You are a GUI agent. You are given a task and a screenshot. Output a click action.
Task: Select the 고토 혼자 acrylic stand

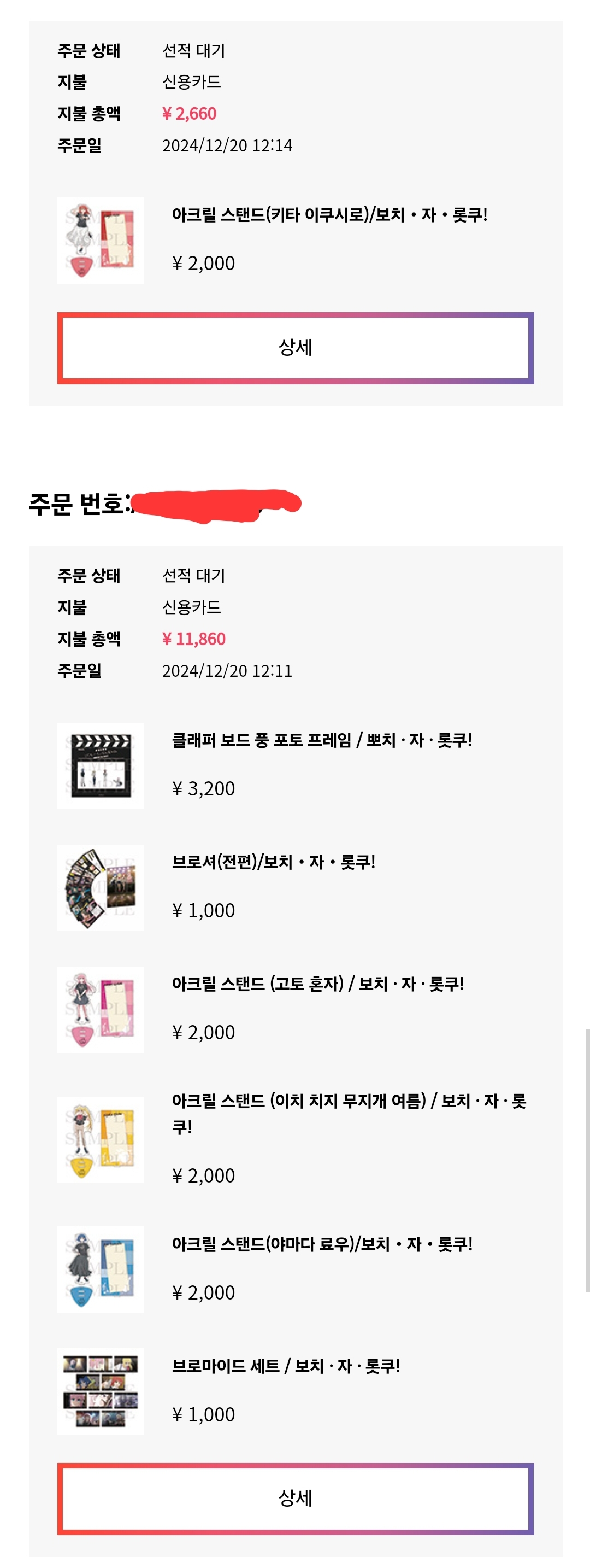pyautogui.click(x=317, y=984)
